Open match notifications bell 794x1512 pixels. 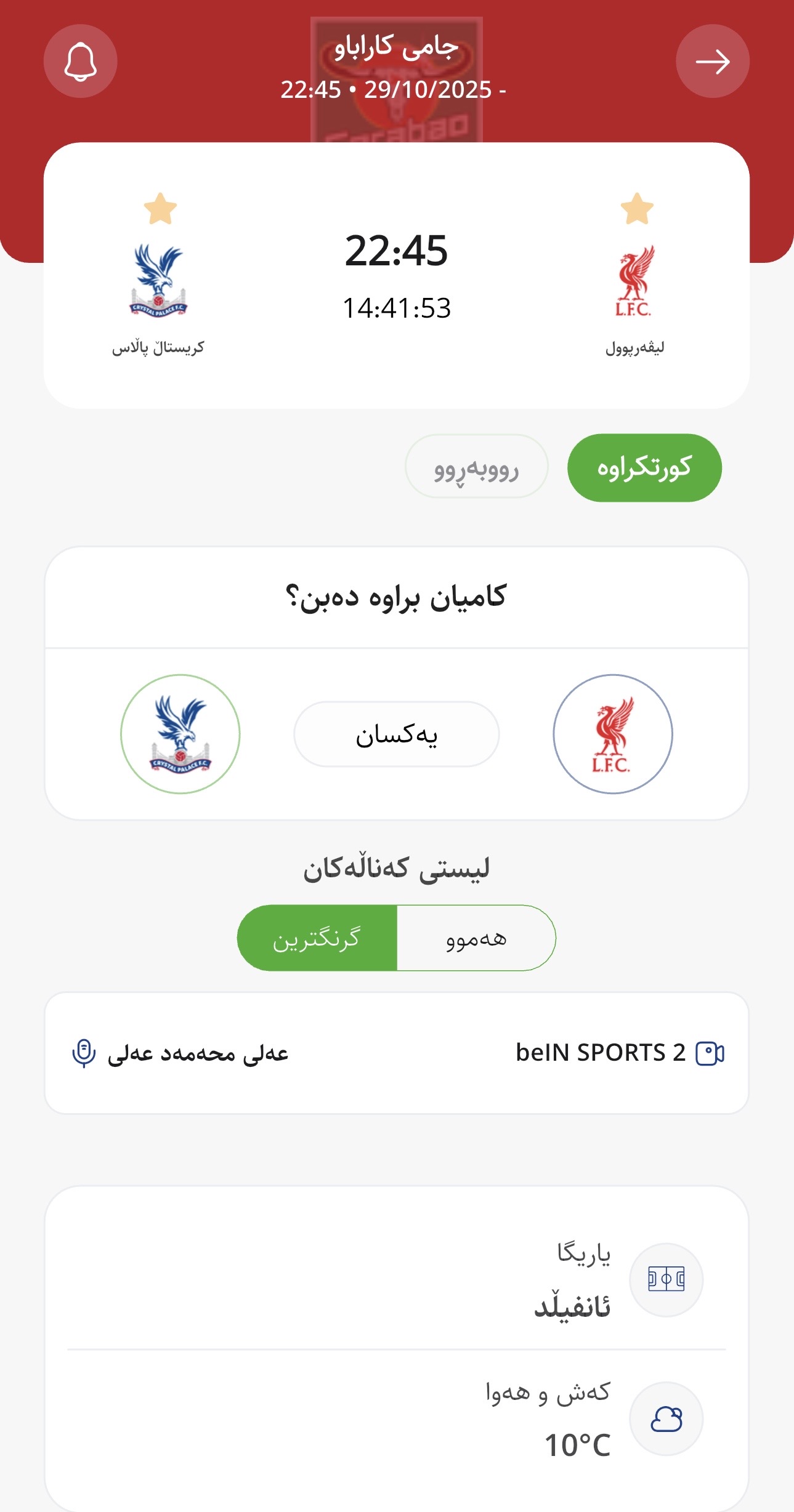click(x=80, y=61)
